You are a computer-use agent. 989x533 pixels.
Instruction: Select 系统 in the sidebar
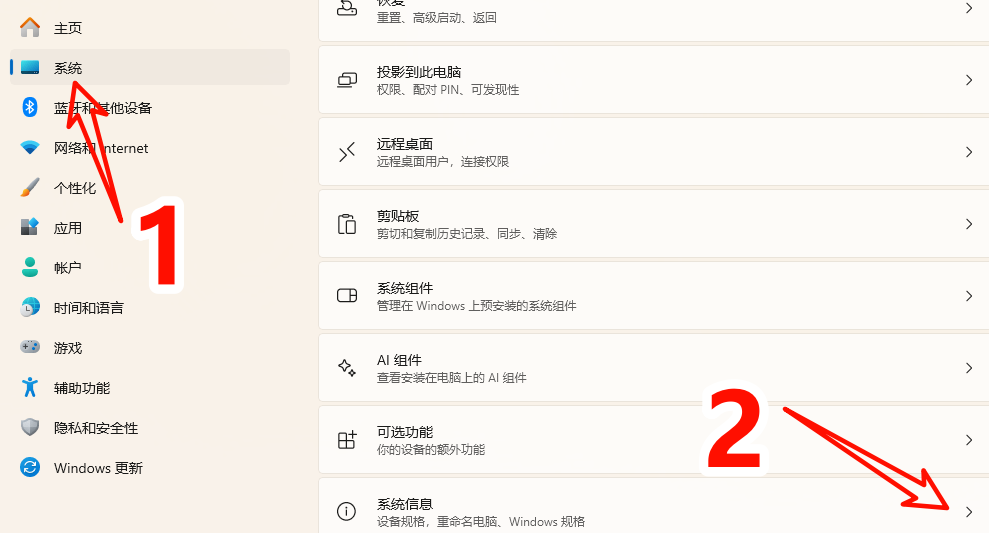tap(67, 68)
